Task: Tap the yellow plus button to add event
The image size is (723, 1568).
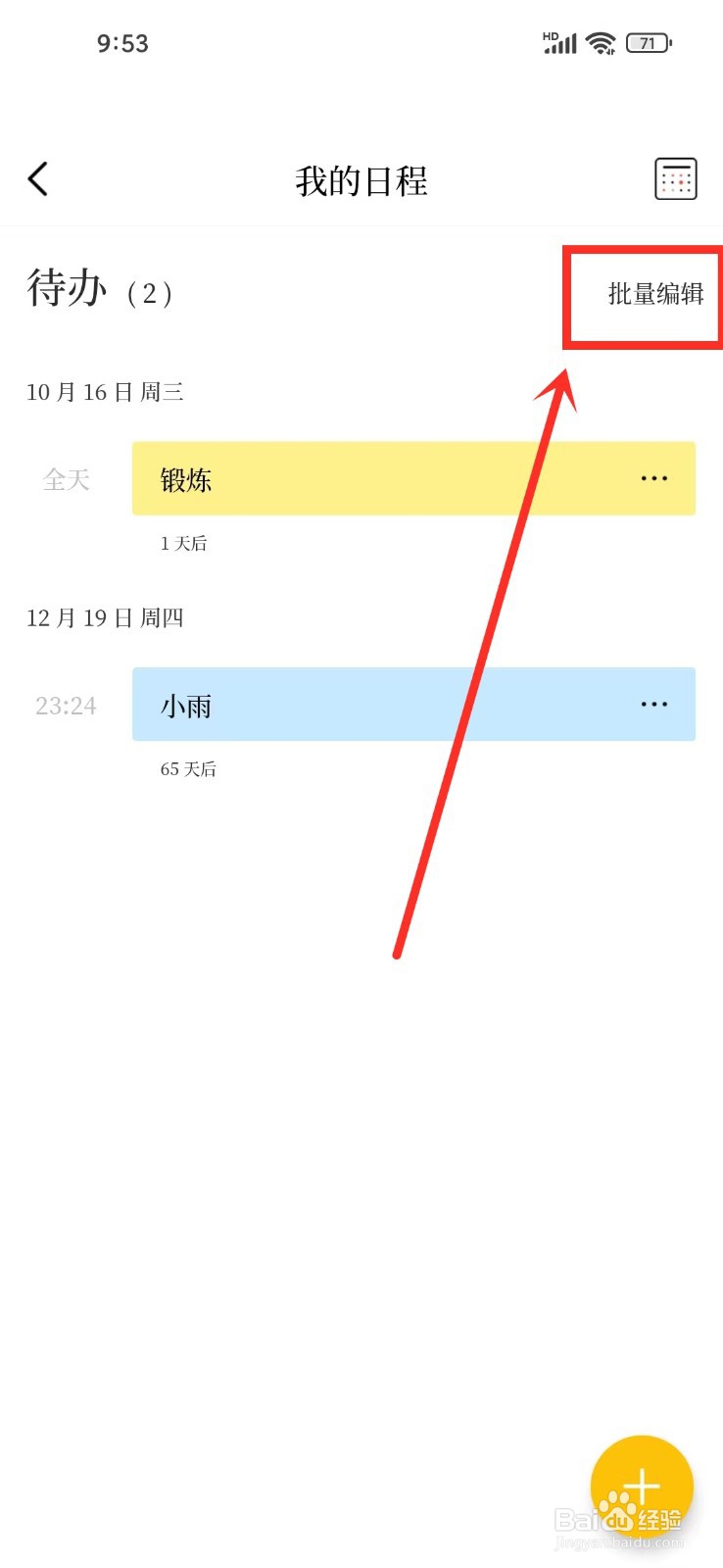Action: click(642, 1485)
